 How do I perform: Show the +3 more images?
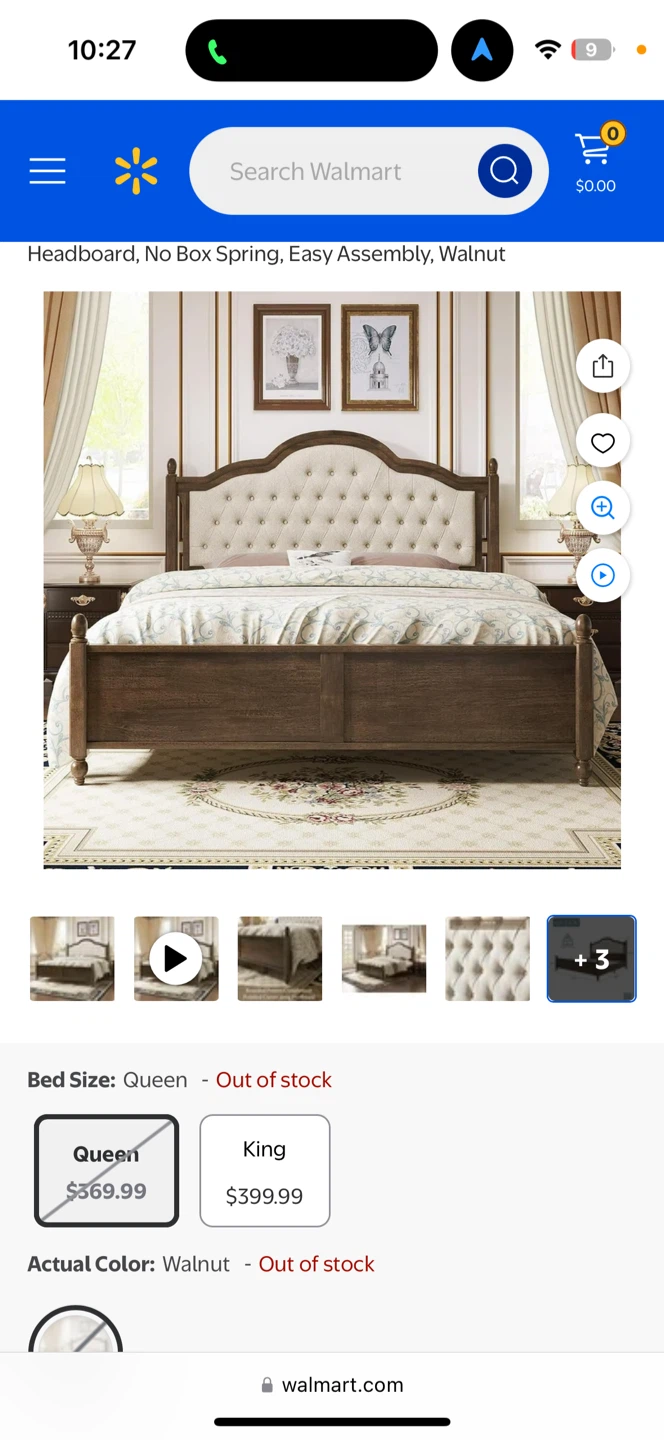[591, 959]
